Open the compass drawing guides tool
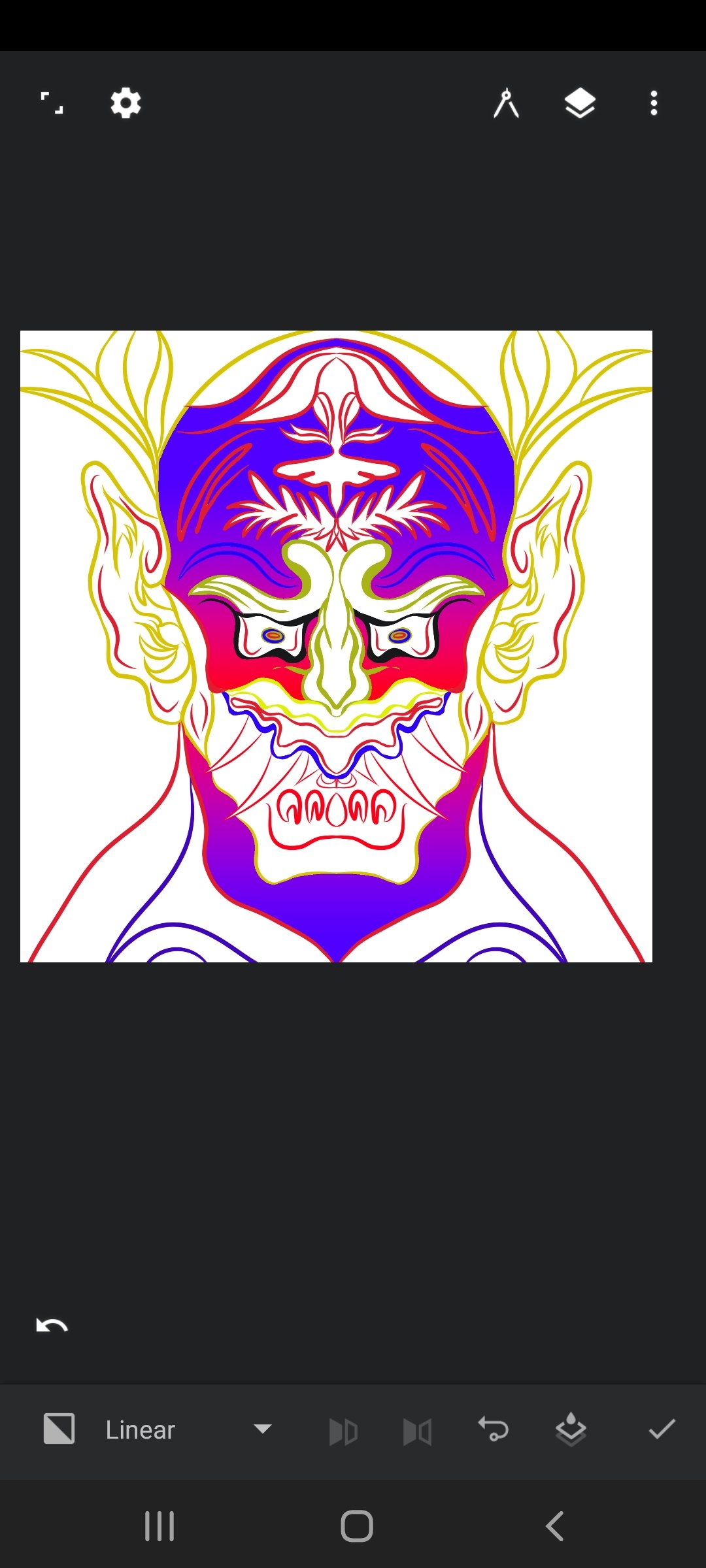Viewport: 706px width, 1568px height. pos(506,103)
